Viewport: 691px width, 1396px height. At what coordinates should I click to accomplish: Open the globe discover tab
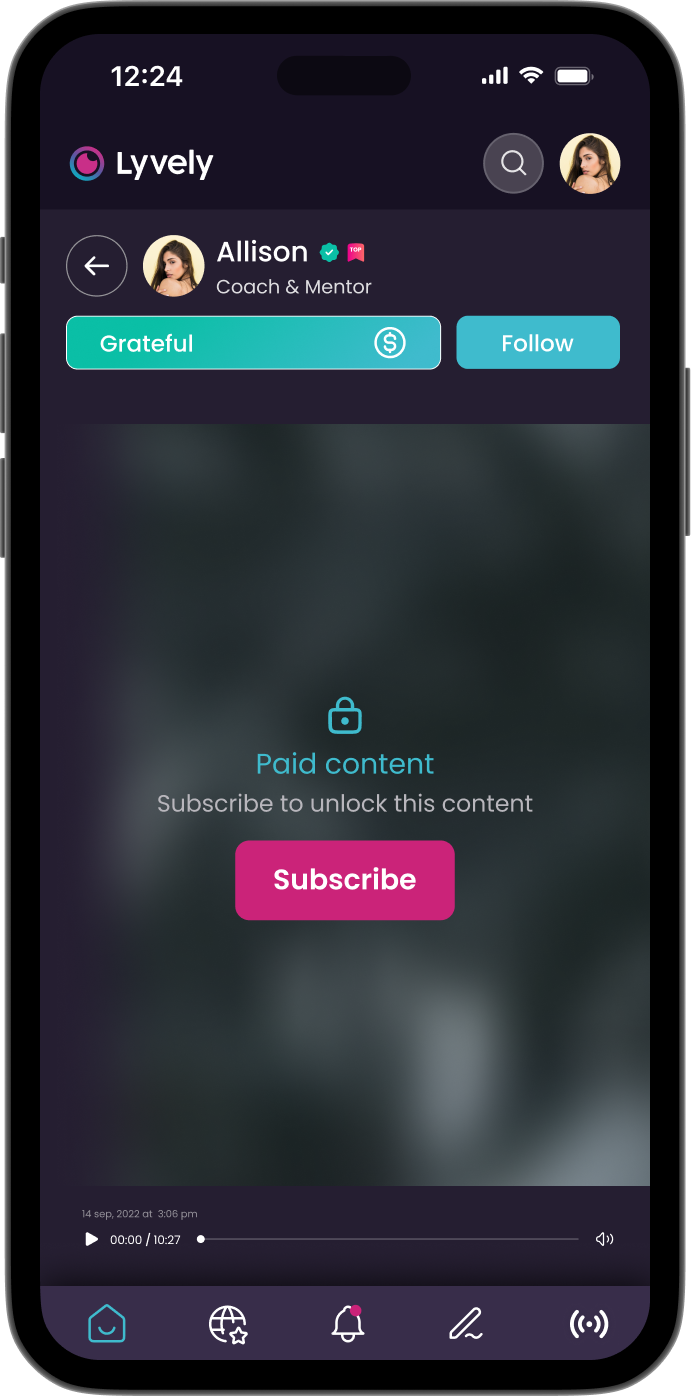point(228,1324)
